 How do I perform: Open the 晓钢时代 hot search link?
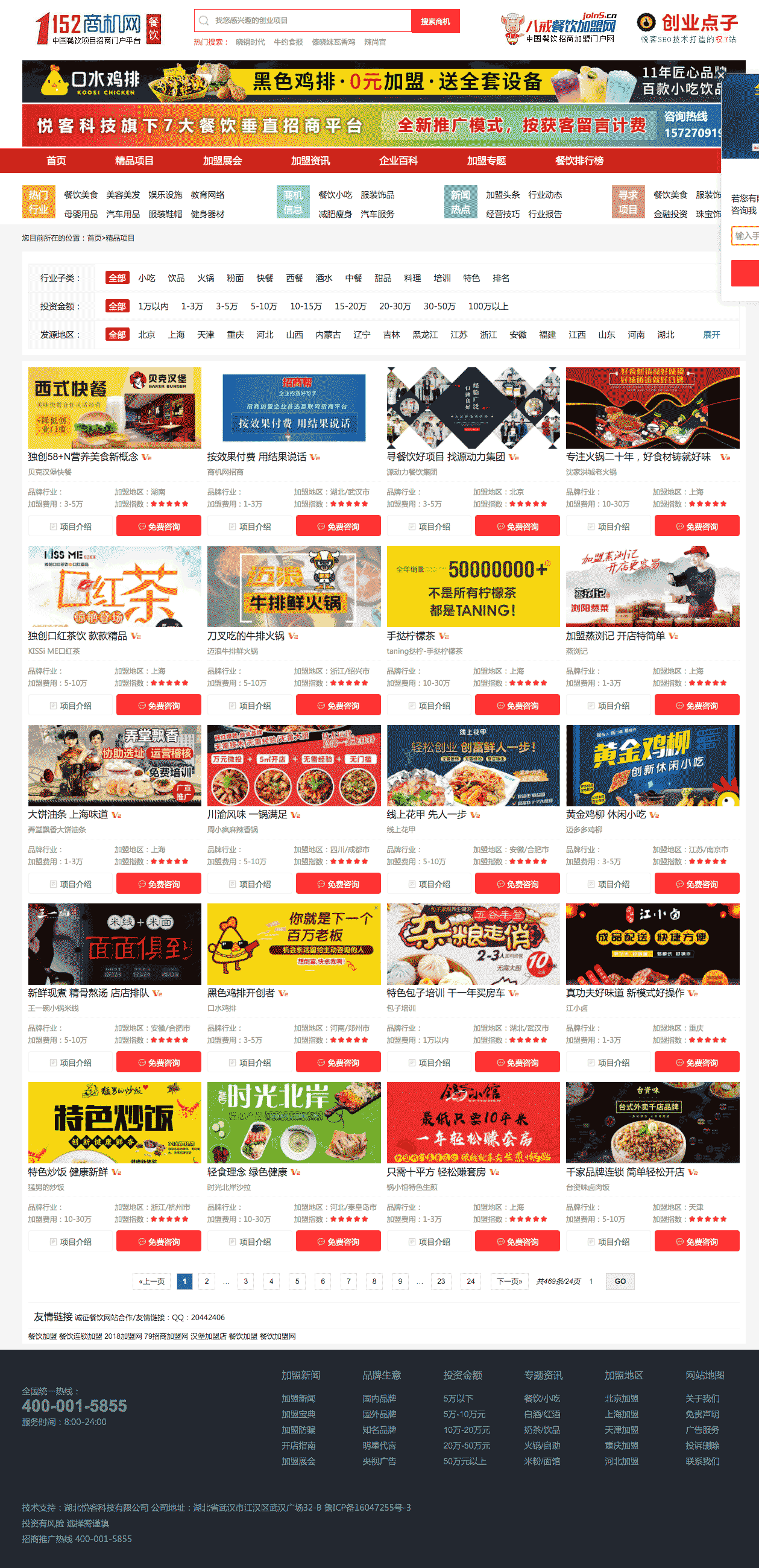(250, 42)
